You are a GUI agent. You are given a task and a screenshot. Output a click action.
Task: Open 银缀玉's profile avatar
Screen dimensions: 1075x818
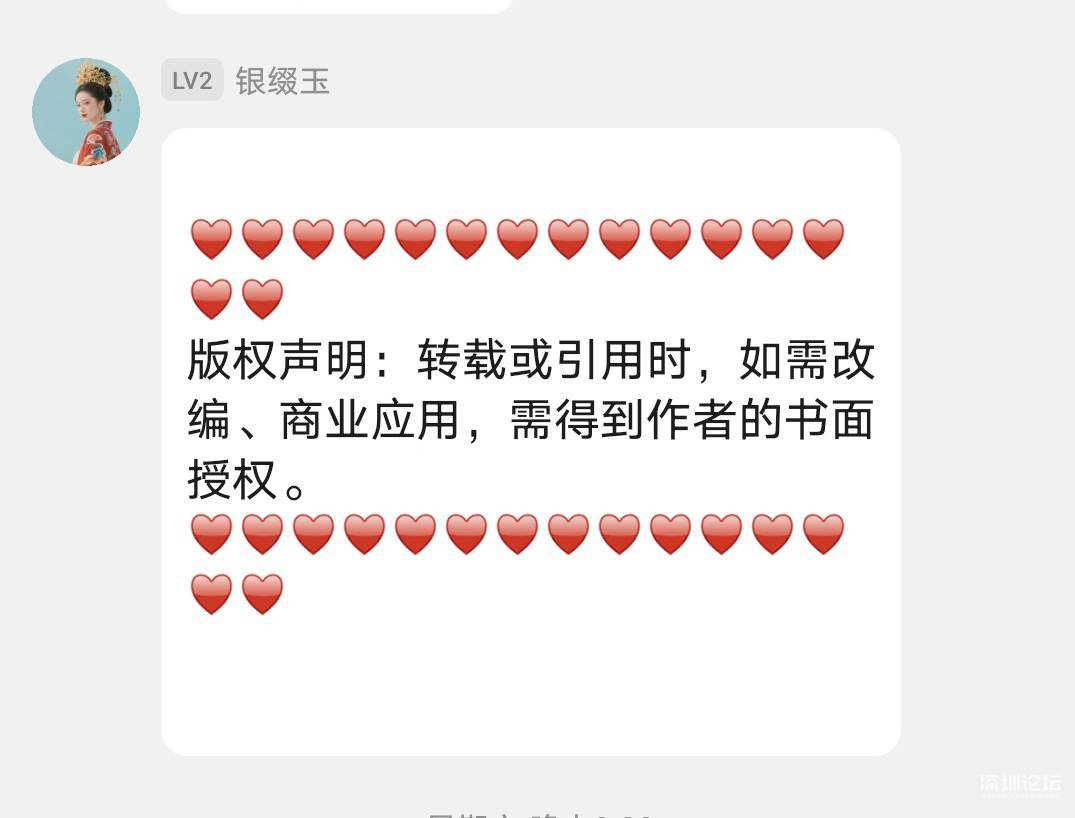tap(86, 111)
